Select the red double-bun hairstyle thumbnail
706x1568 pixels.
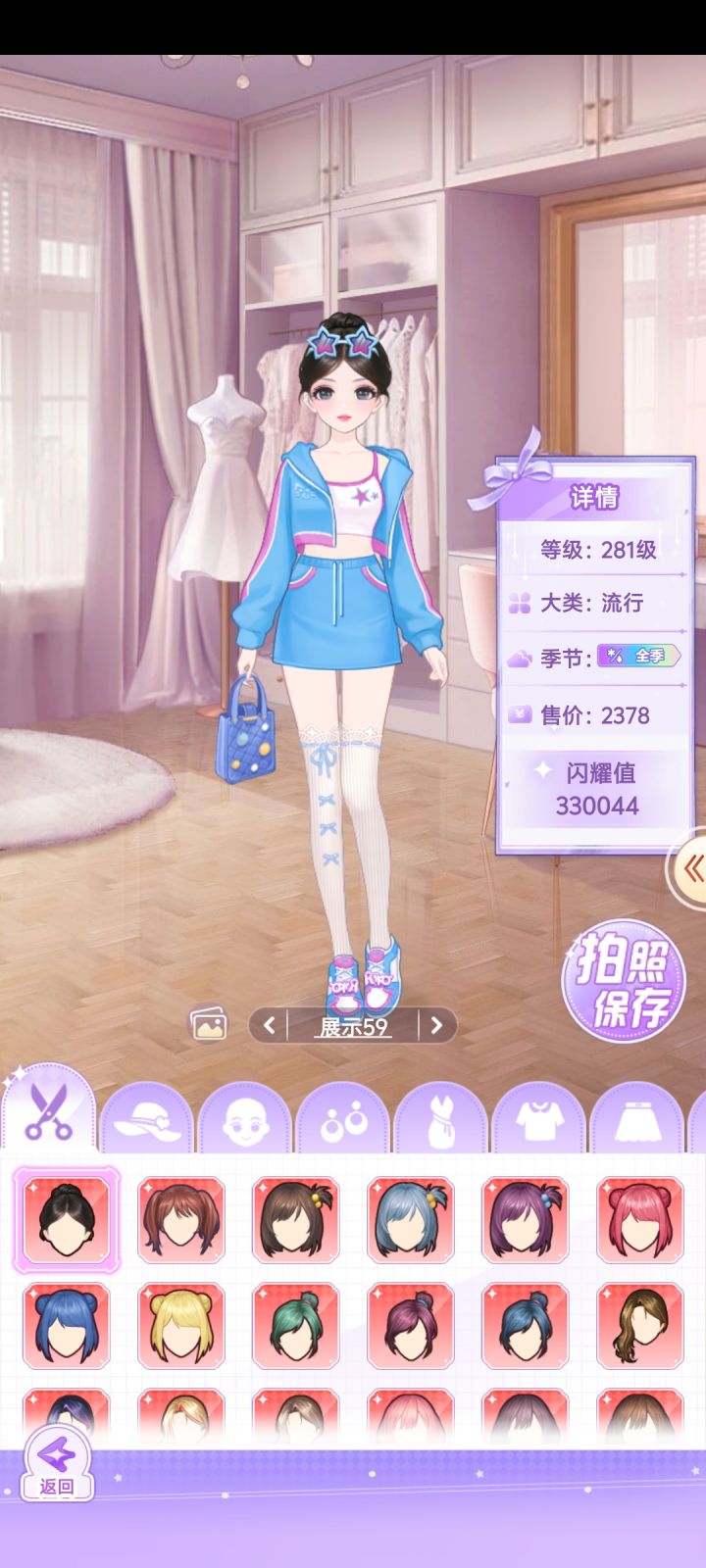[x=641, y=1218]
